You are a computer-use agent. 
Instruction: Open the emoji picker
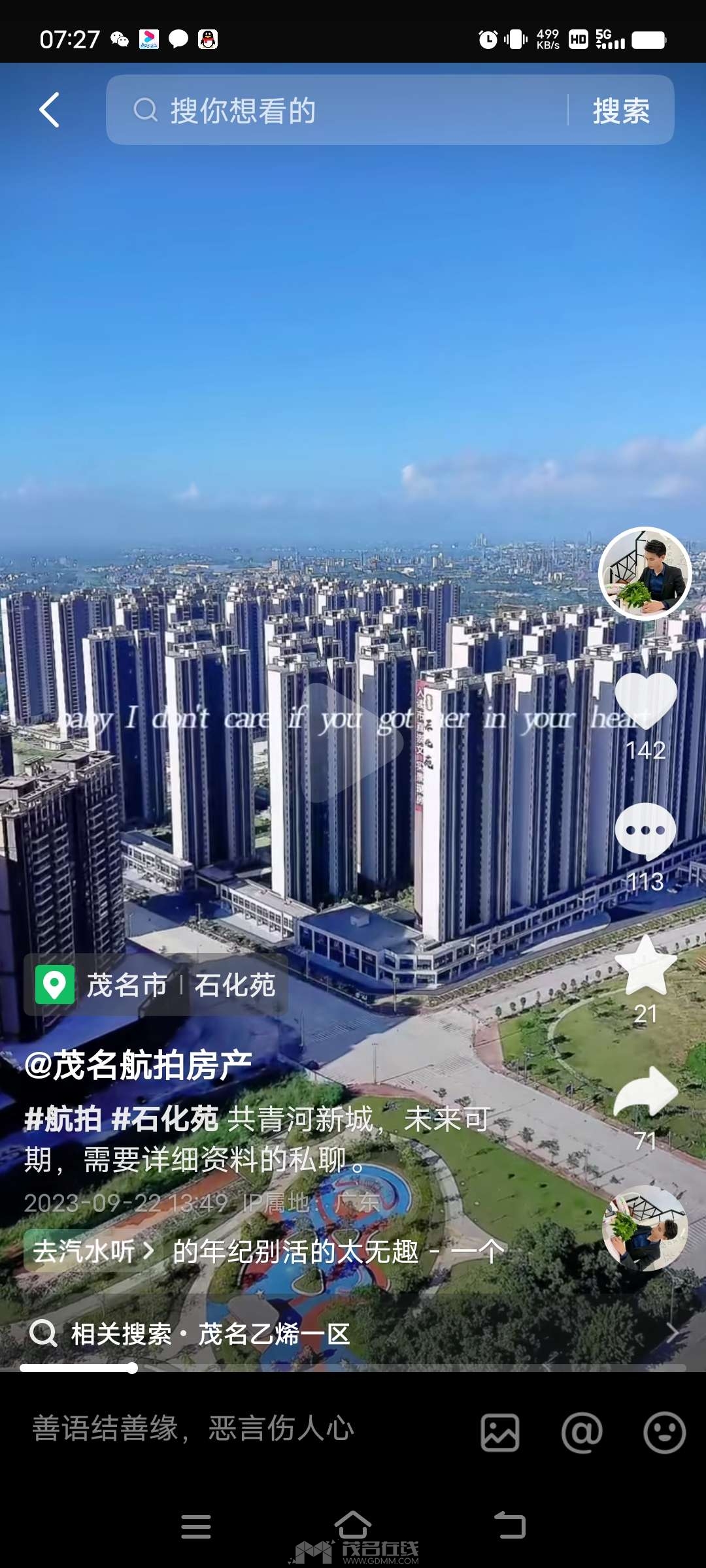664,1433
